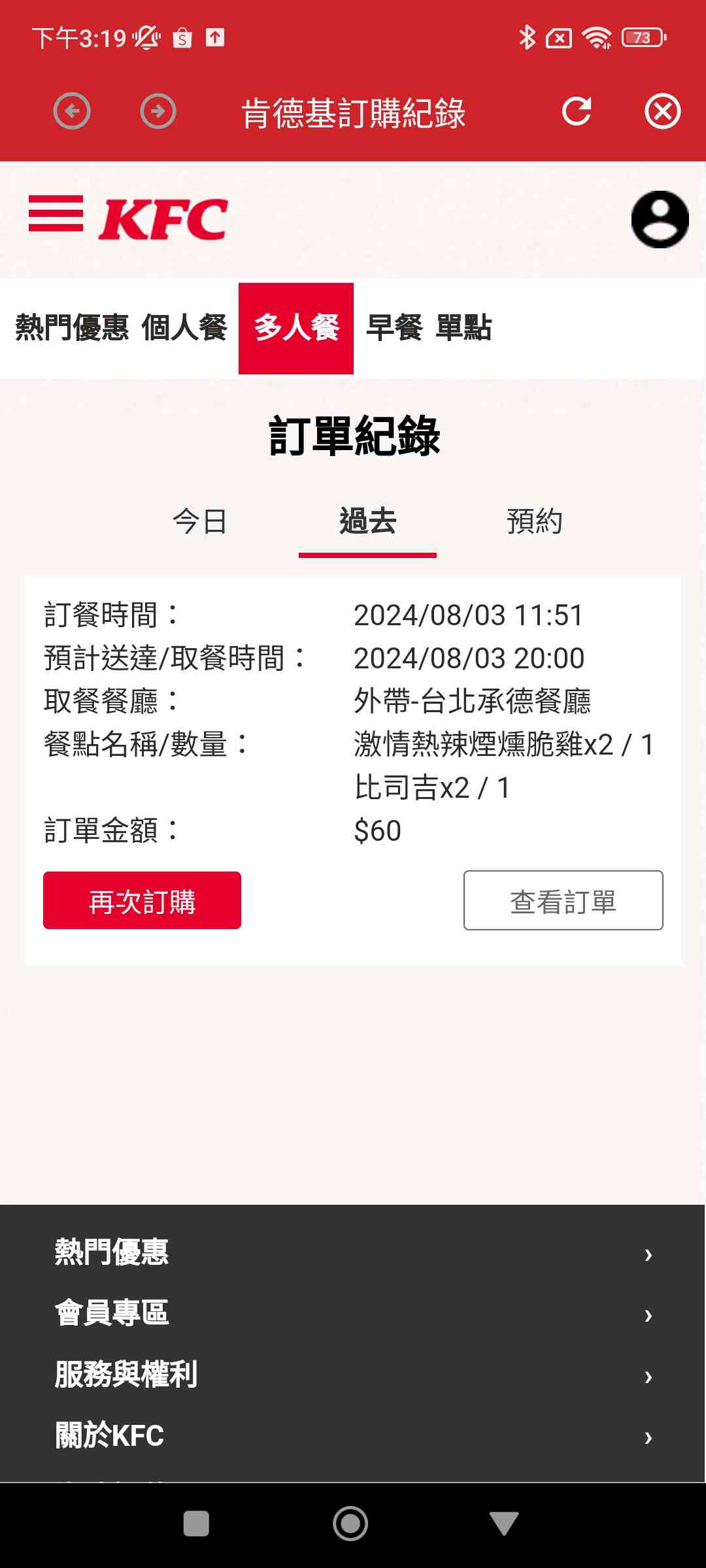This screenshot has width=706, height=1568.
Task: Go forward to the next web page
Action: (158, 111)
